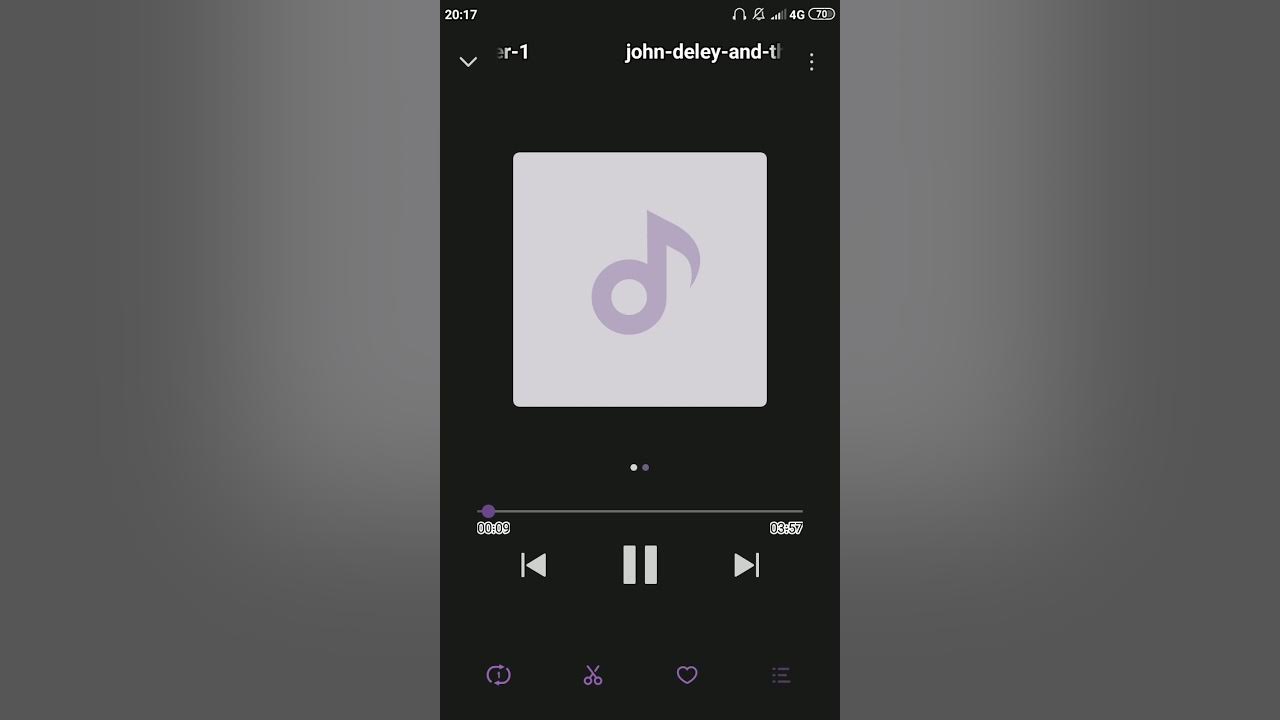Tap the album artwork cover
Image resolution: width=1280 pixels, height=720 pixels.
click(x=640, y=279)
